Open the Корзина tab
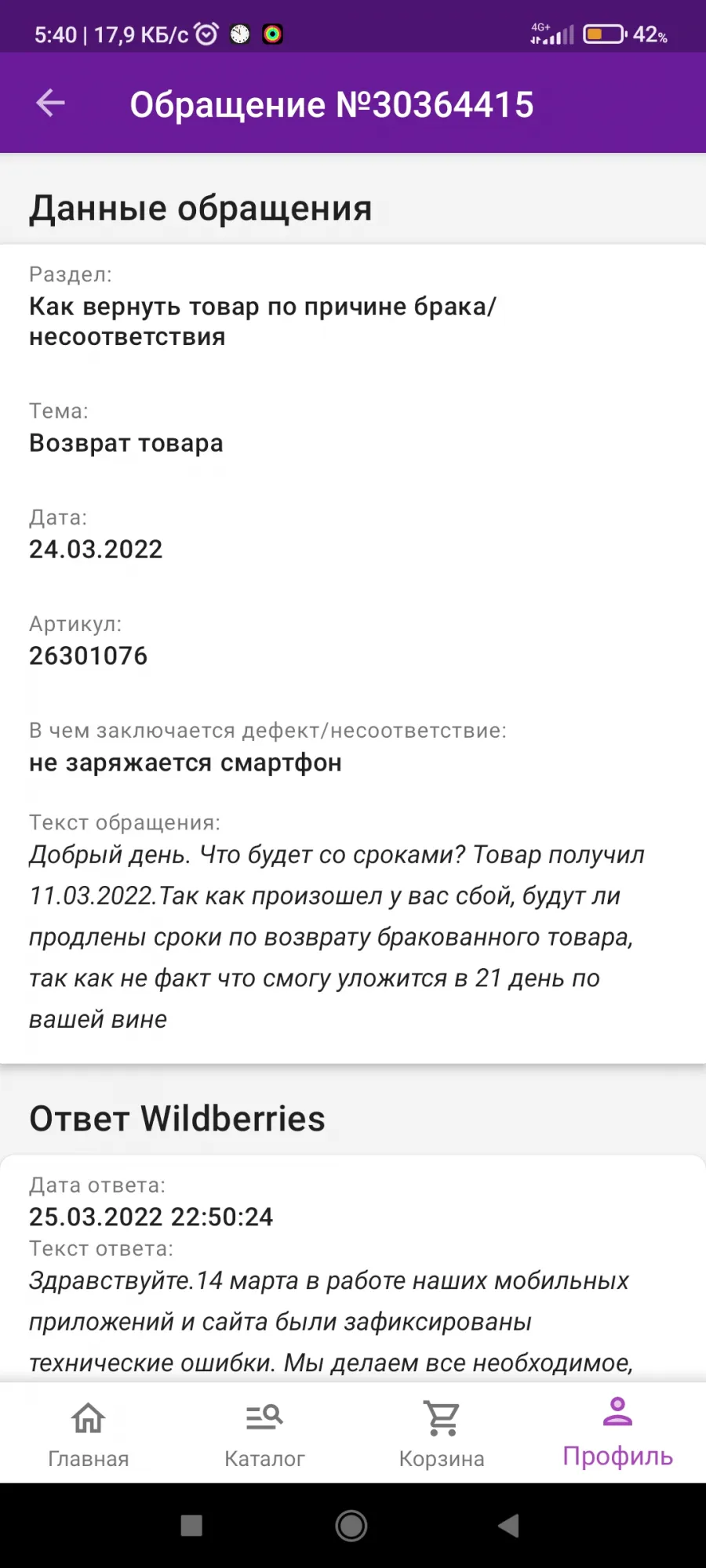The height and width of the screenshot is (1568, 706). pyautogui.click(x=442, y=1433)
